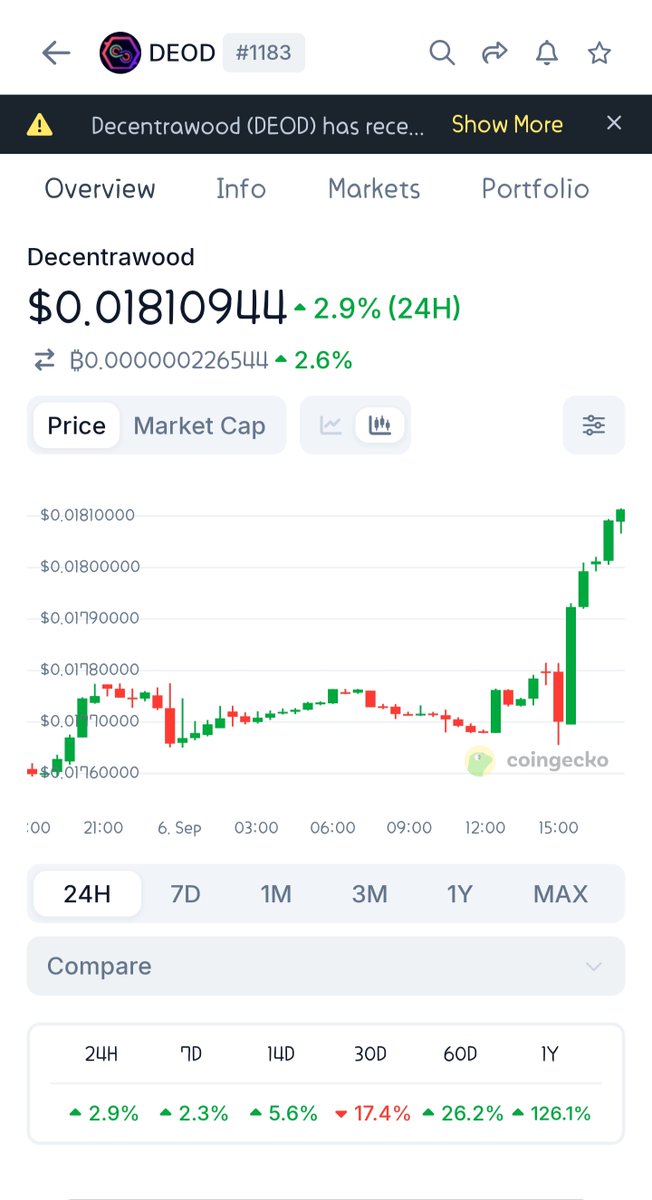Viewport: 652px width, 1200px height.
Task: Expand the Compare dropdown
Action: tap(326, 966)
